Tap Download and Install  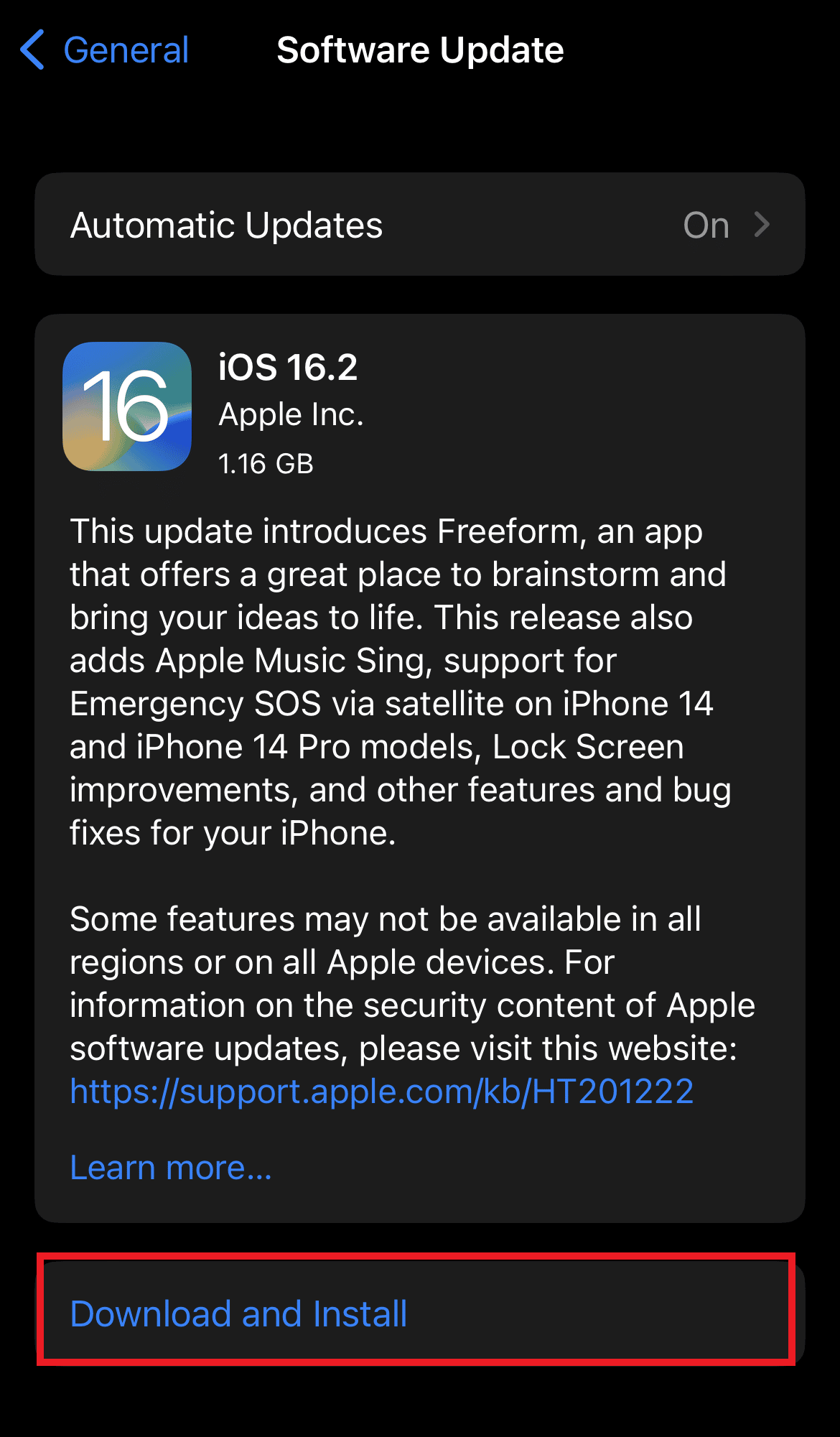pyautogui.click(x=239, y=1314)
